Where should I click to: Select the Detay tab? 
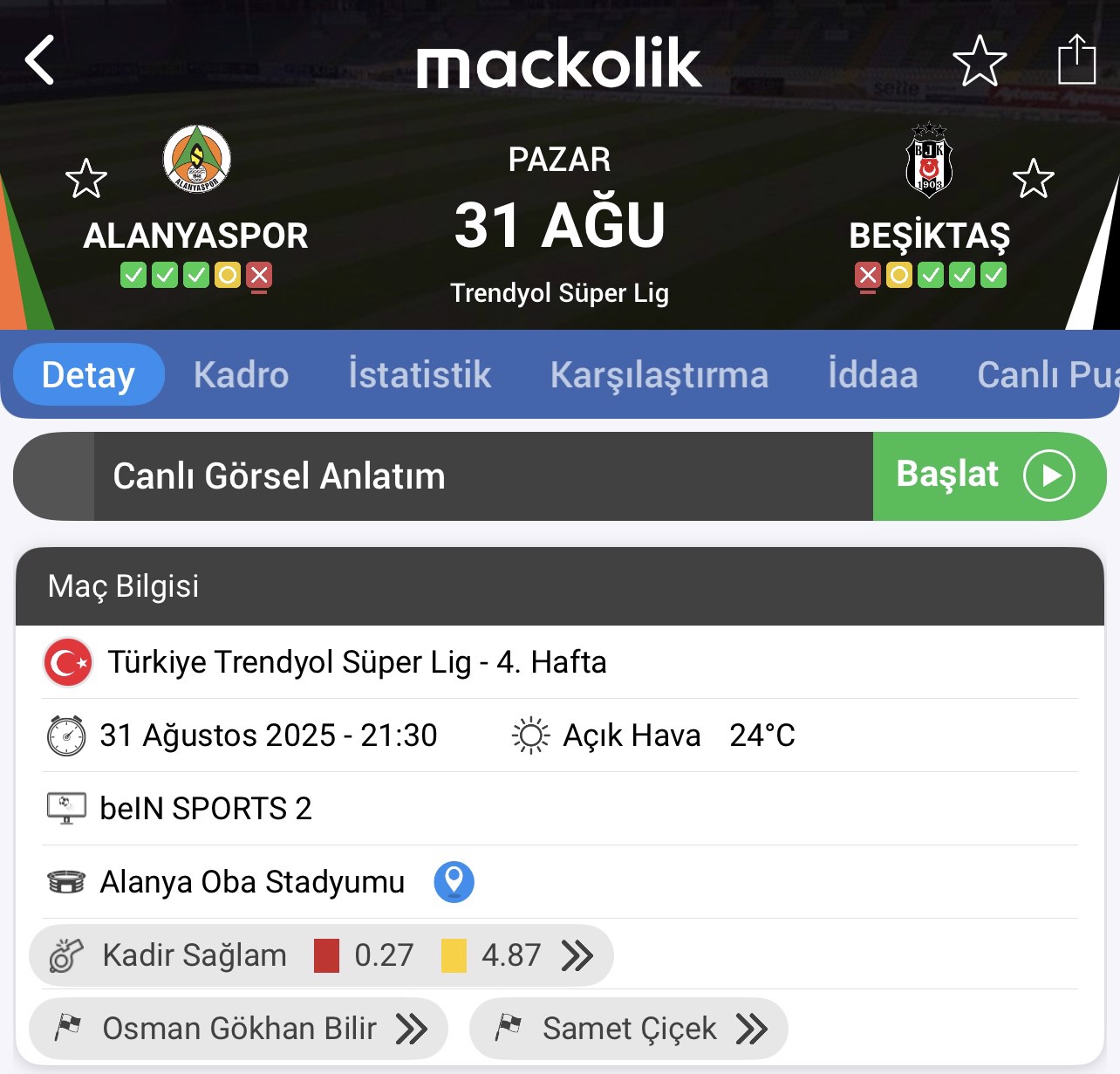89,375
